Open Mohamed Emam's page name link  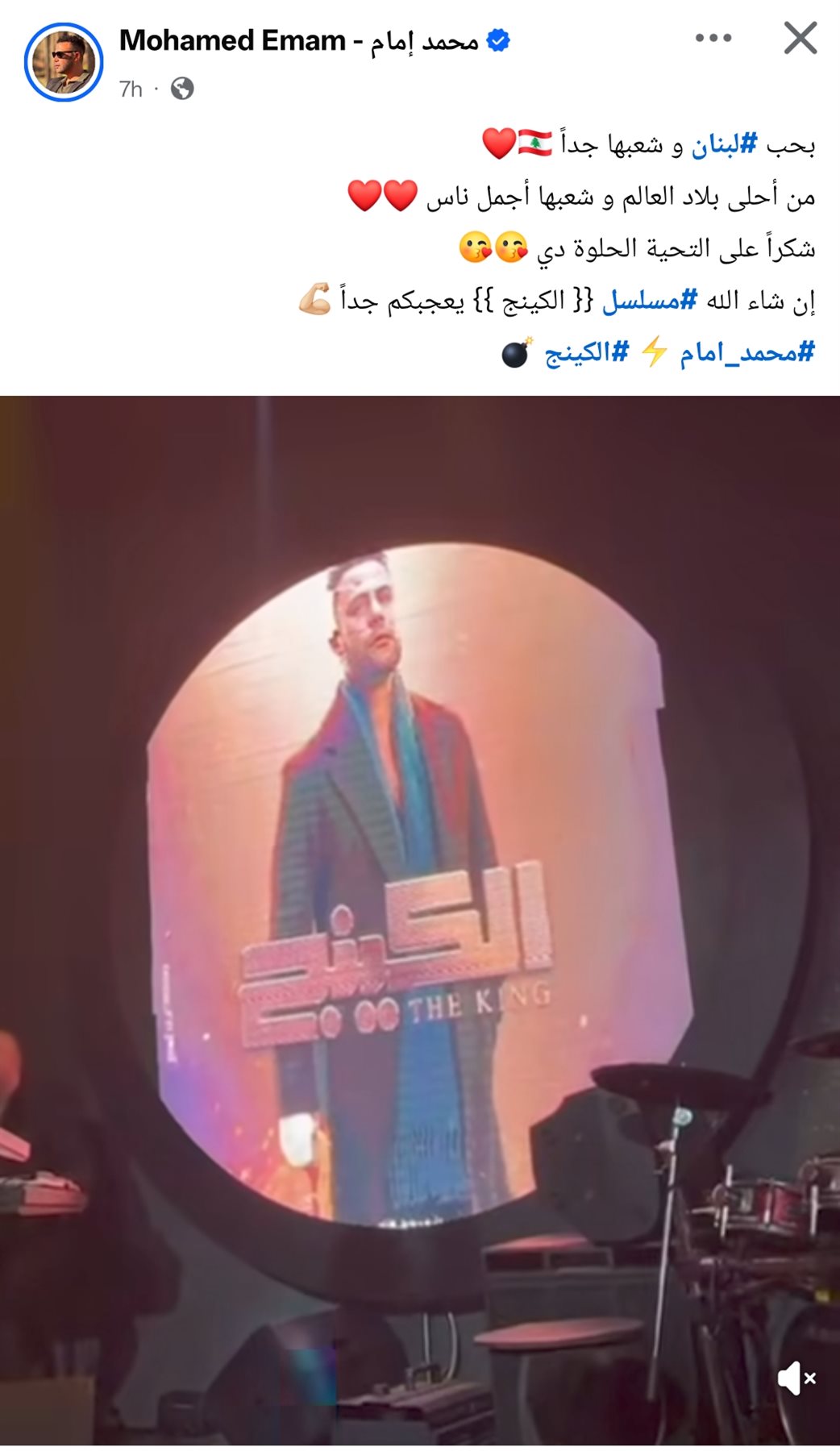[x=298, y=40]
